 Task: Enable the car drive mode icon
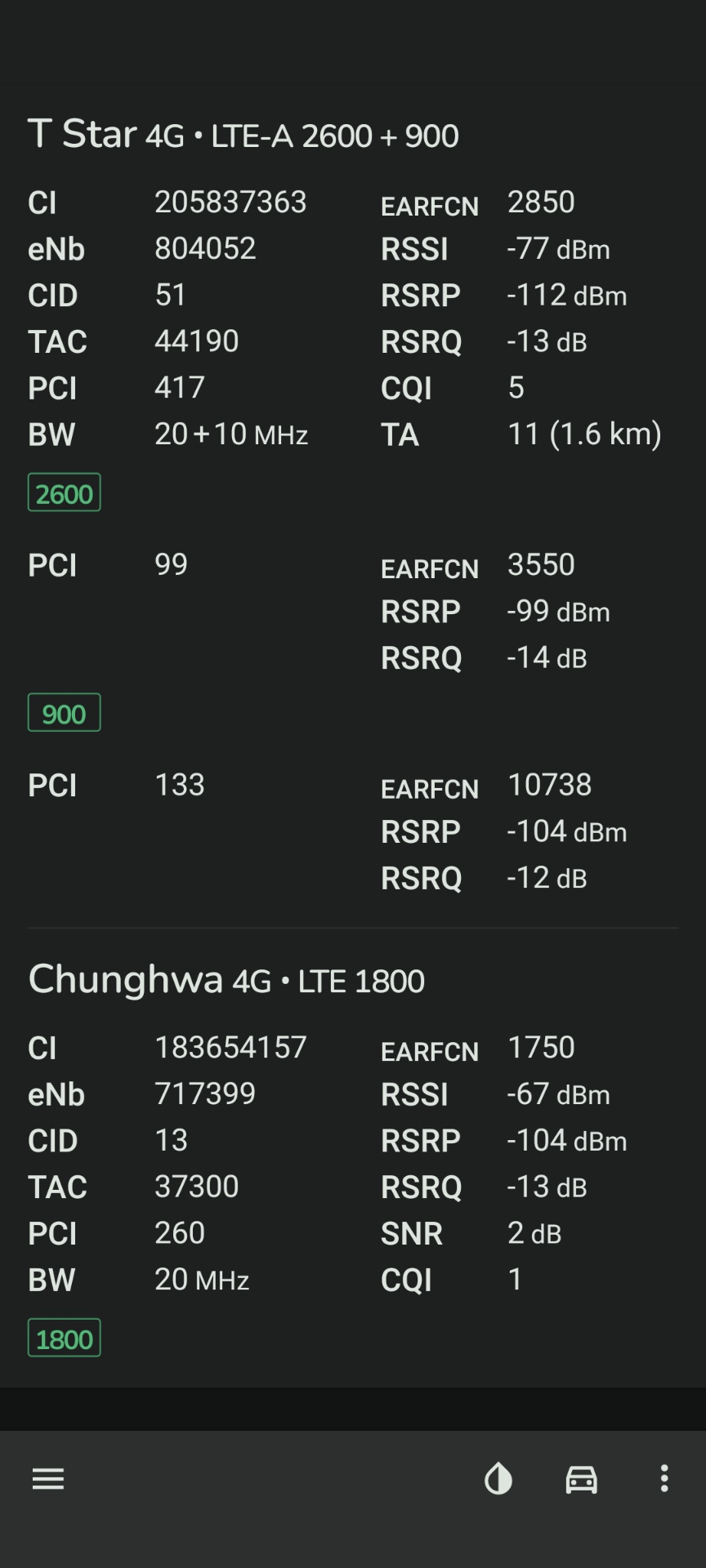(582, 1479)
